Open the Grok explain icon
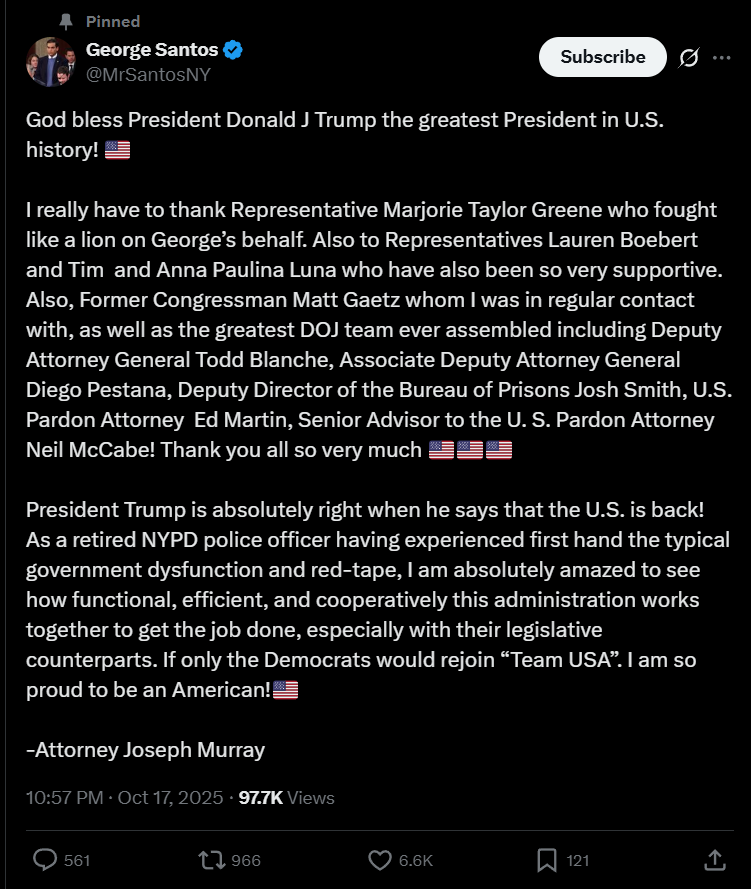Image resolution: width=751 pixels, height=889 pixels. [689, 57]
